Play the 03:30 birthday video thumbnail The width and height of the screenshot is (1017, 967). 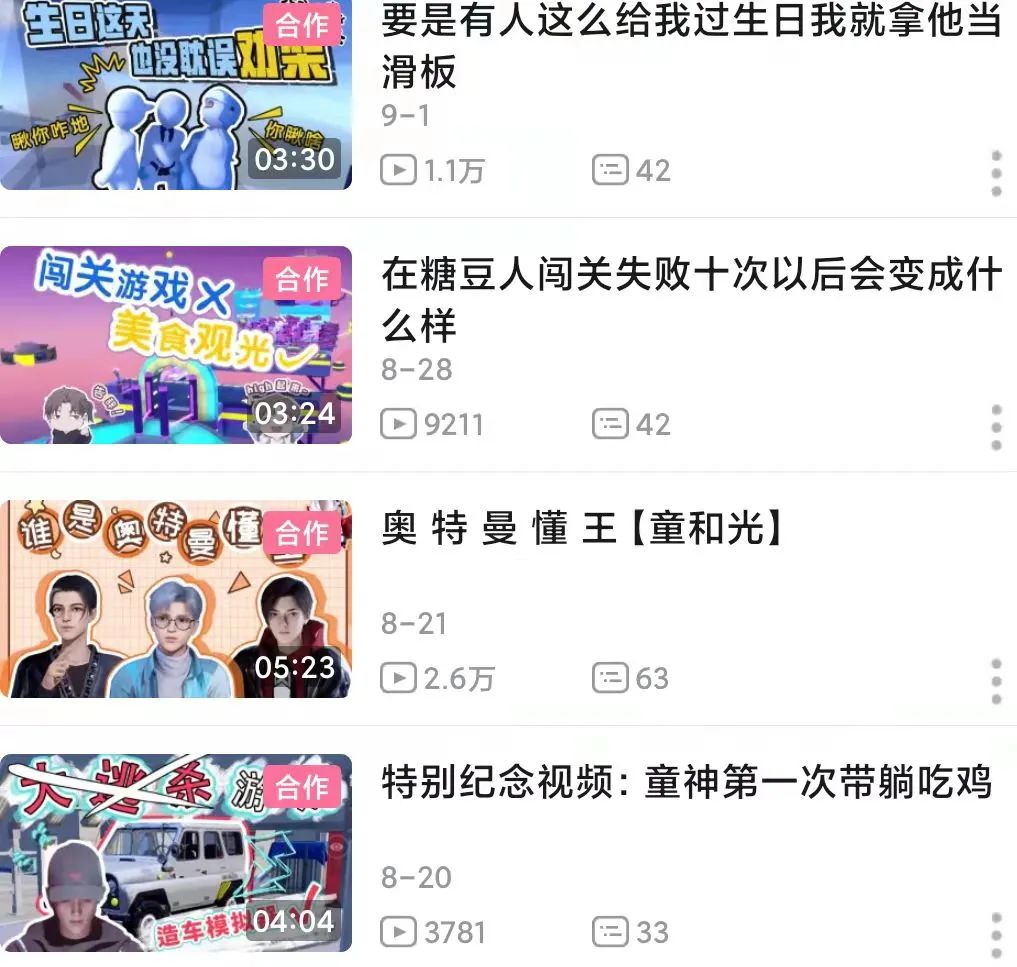176,95
